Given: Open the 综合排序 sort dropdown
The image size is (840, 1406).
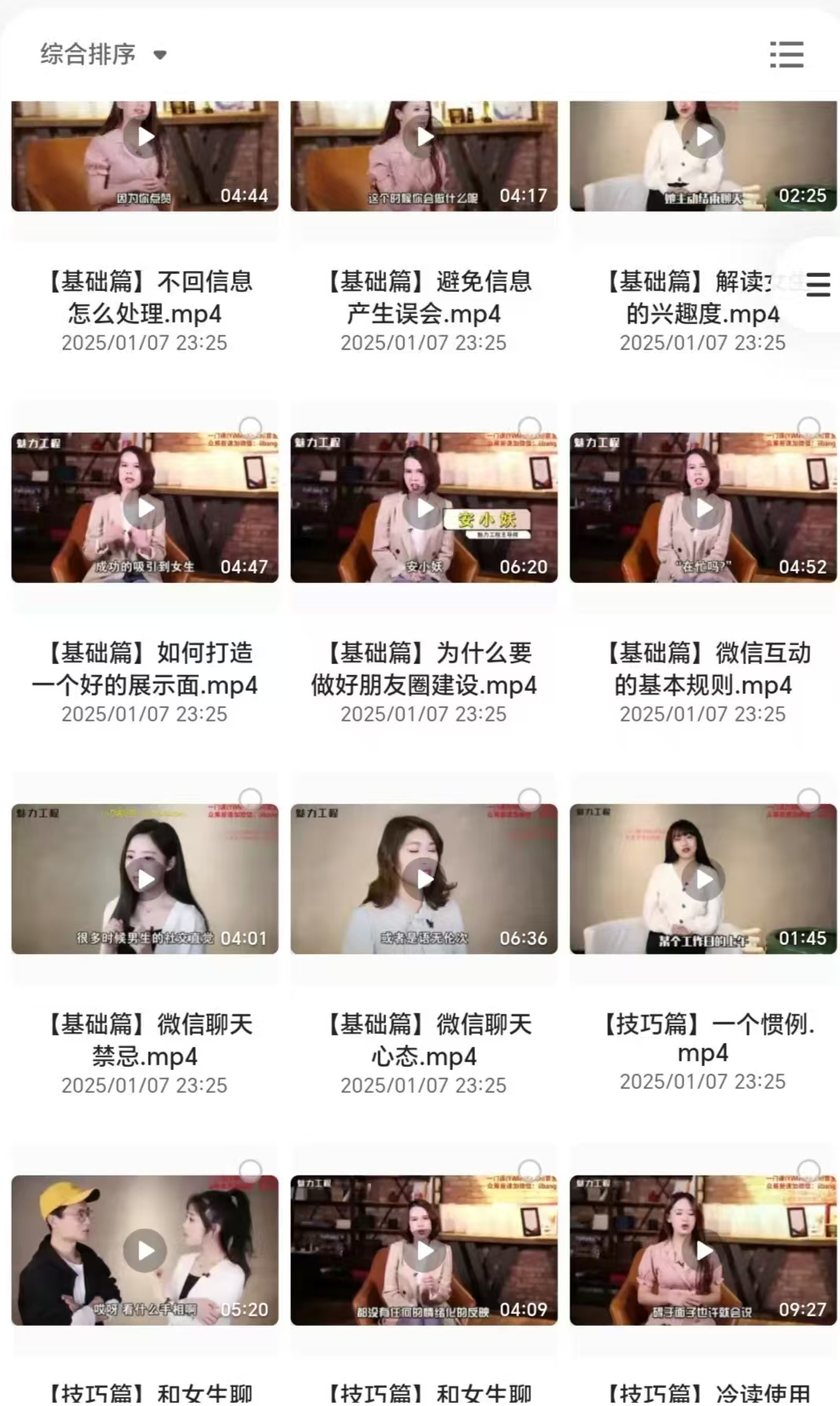Looking at the screenshot, I should click(x=104, y=54).
